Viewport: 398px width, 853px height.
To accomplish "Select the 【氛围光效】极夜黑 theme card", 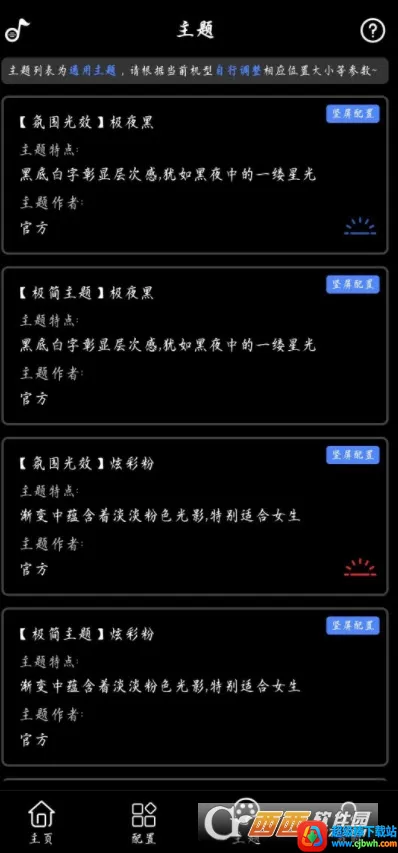I will pos(195,175).
